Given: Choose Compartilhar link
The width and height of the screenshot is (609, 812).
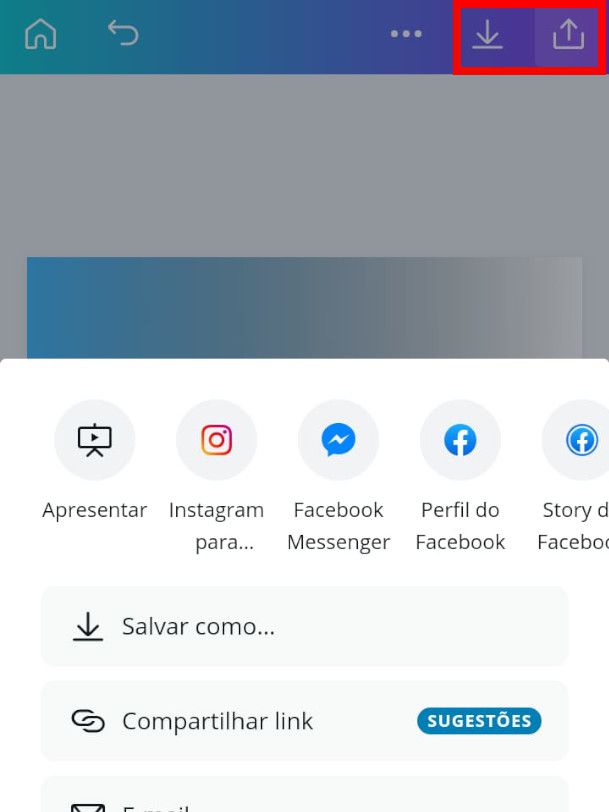Looking at the screenshot, I should 304,721.
